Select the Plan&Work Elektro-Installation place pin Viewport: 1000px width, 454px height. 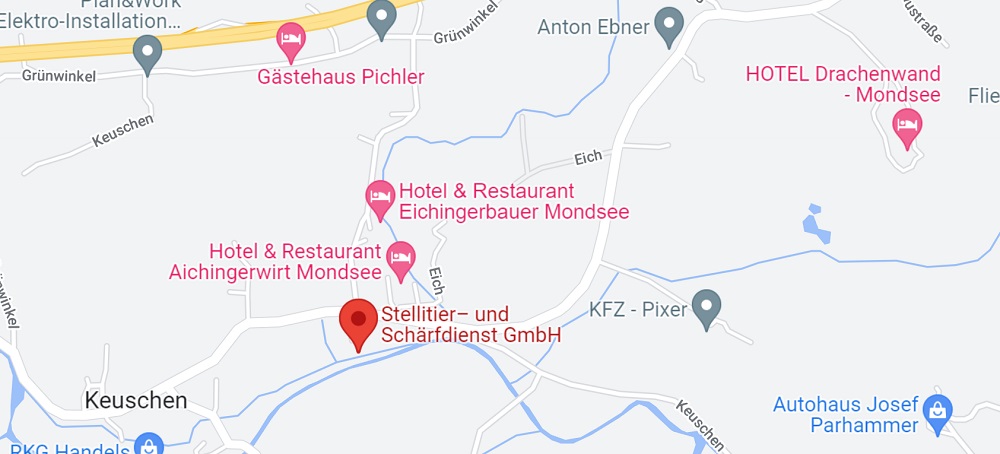coord(148,53)
